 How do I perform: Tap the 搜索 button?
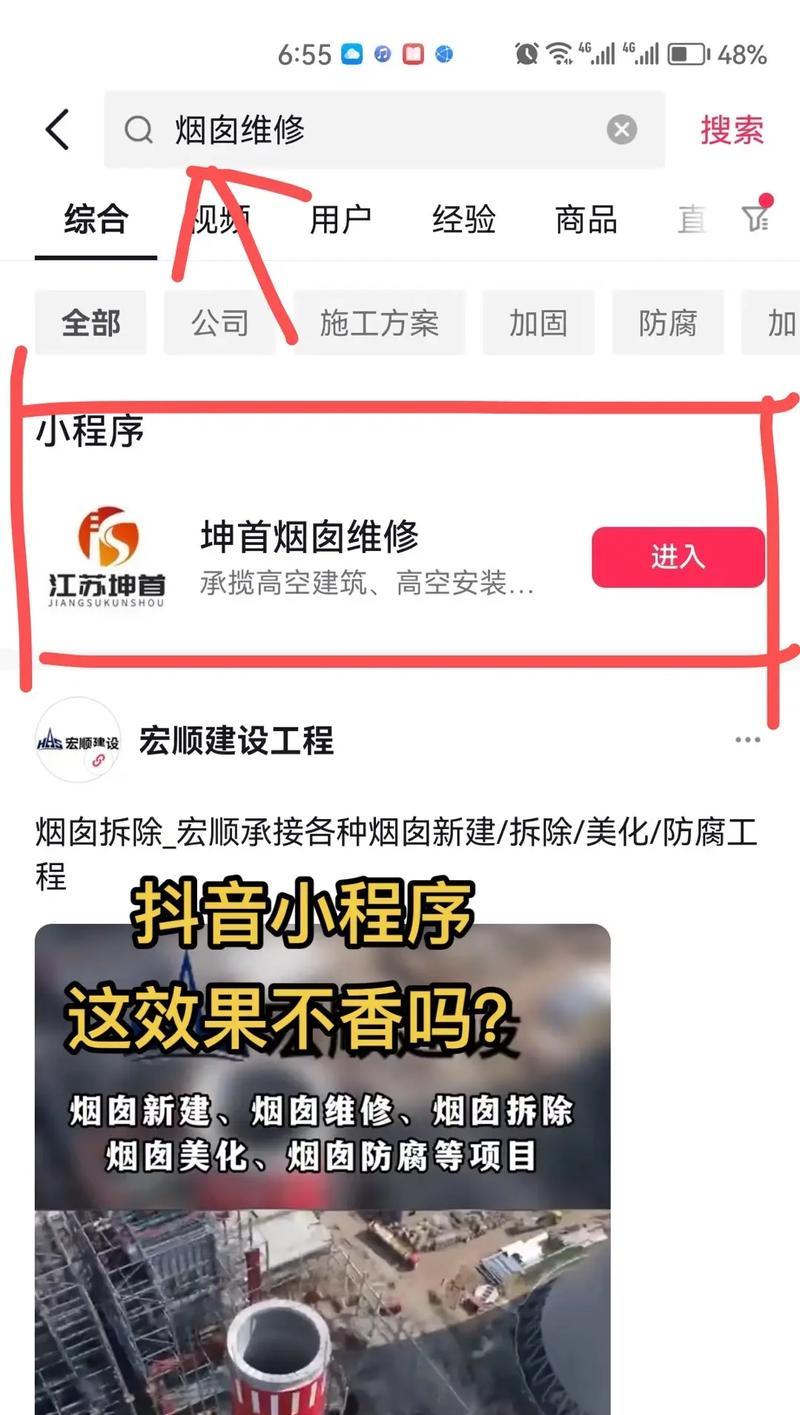(731, 130)
